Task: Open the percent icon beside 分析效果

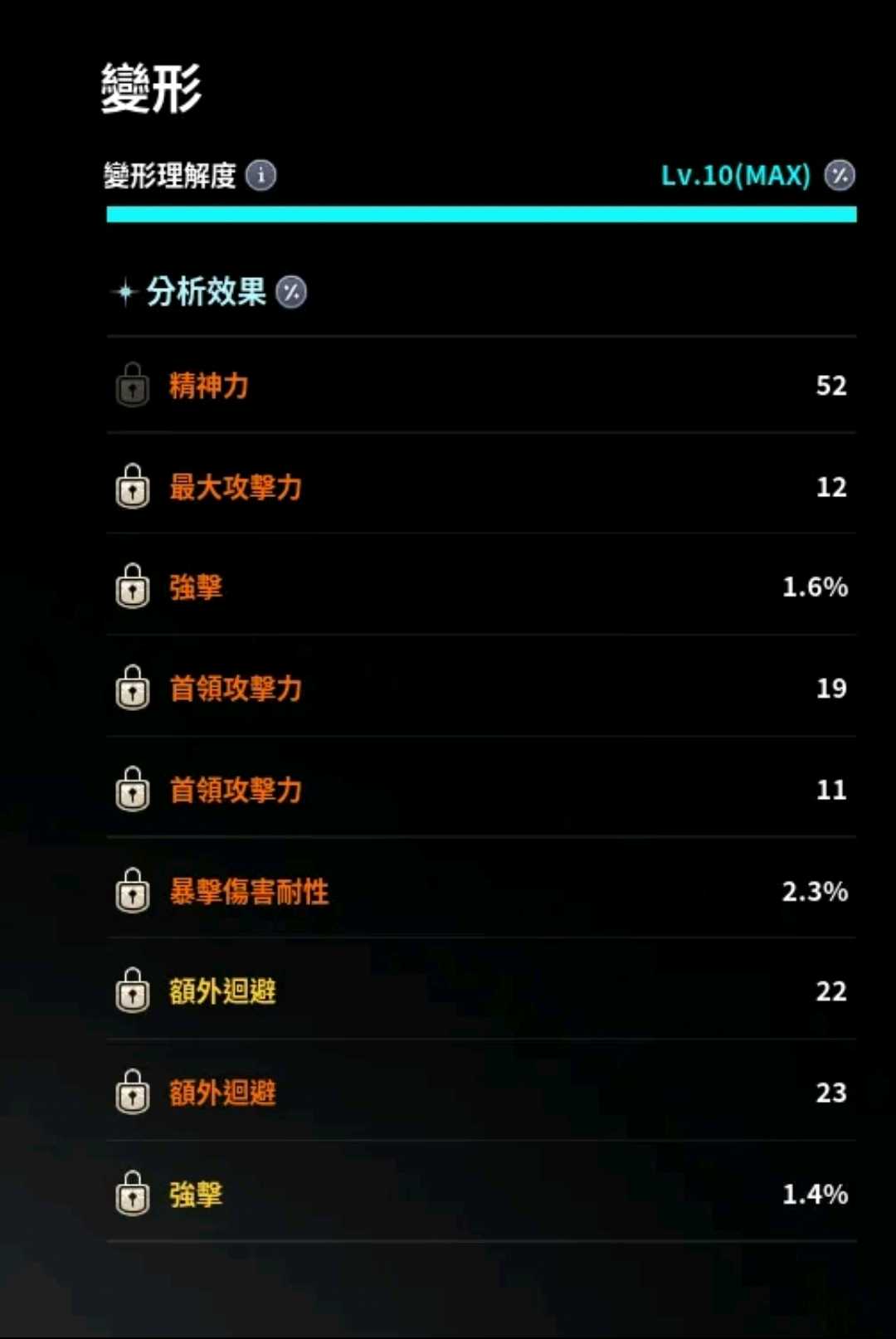Action: (291, 292)
